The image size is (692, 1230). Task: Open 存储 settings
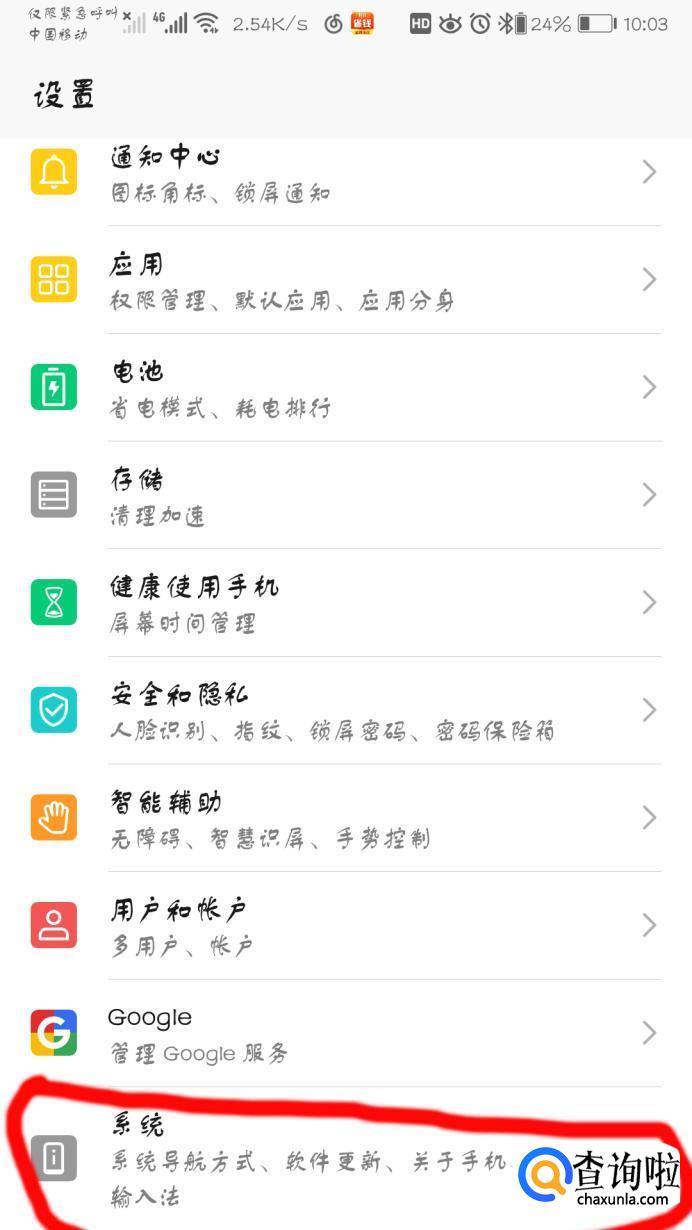click(345, 496)
